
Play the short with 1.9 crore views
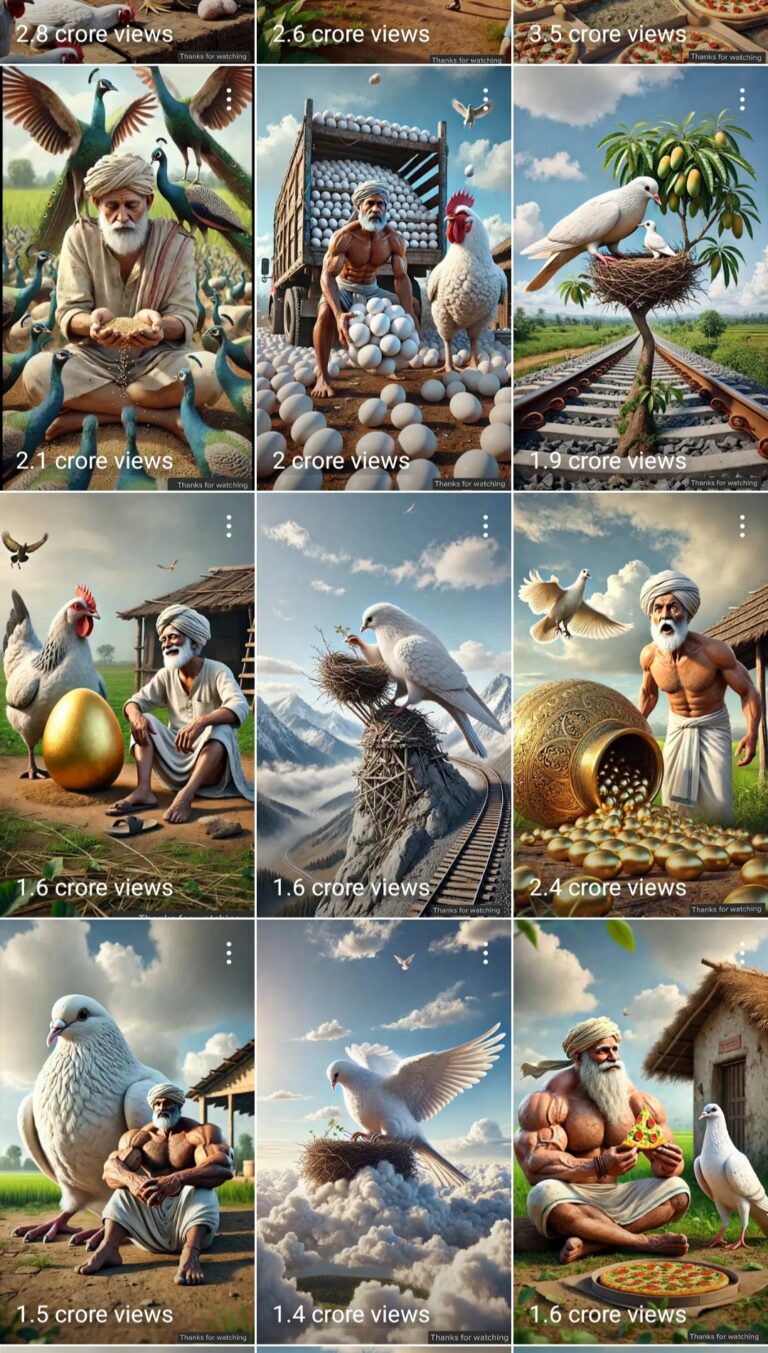tap(641, 278)
